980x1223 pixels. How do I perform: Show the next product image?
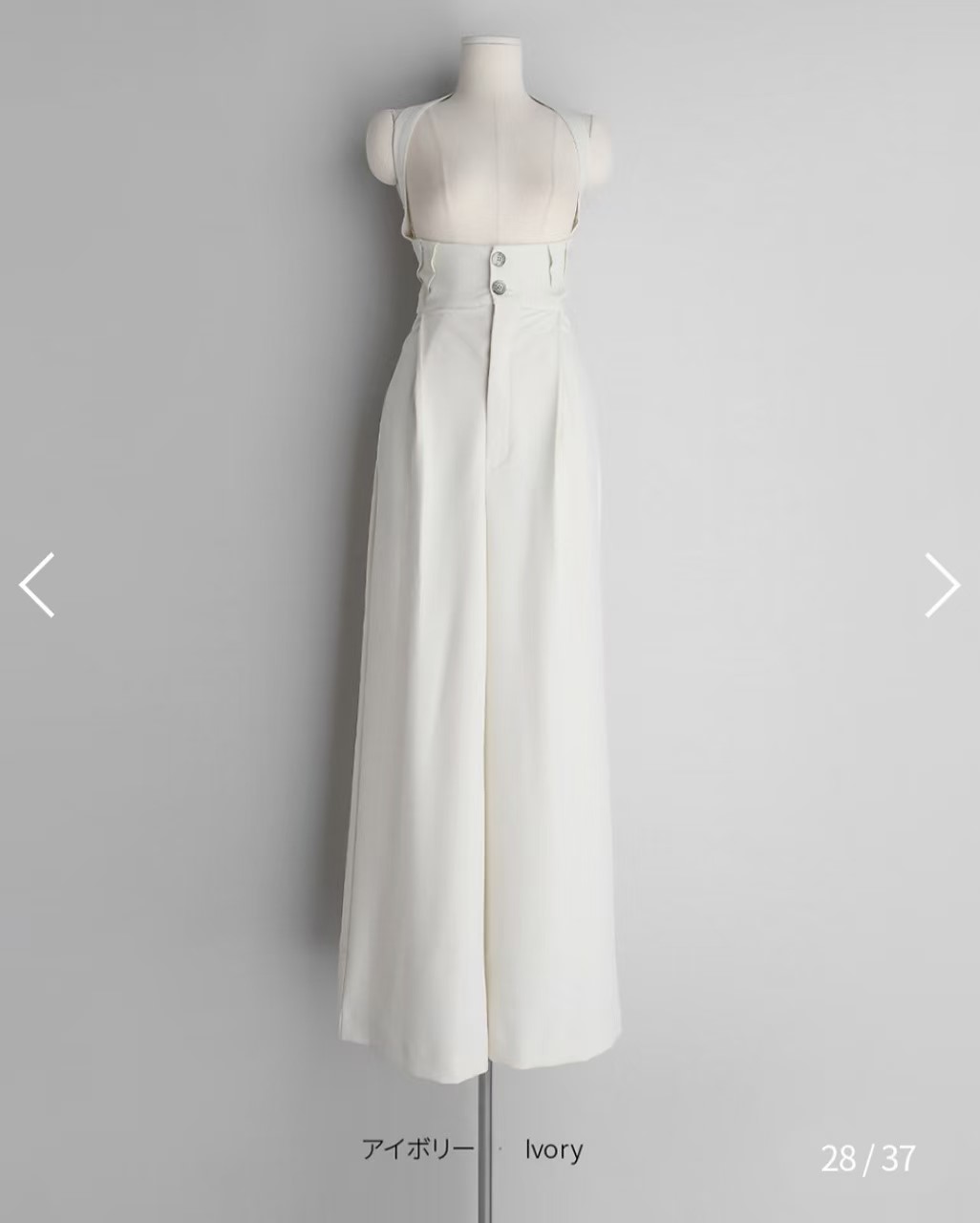(x=942, y=585)
